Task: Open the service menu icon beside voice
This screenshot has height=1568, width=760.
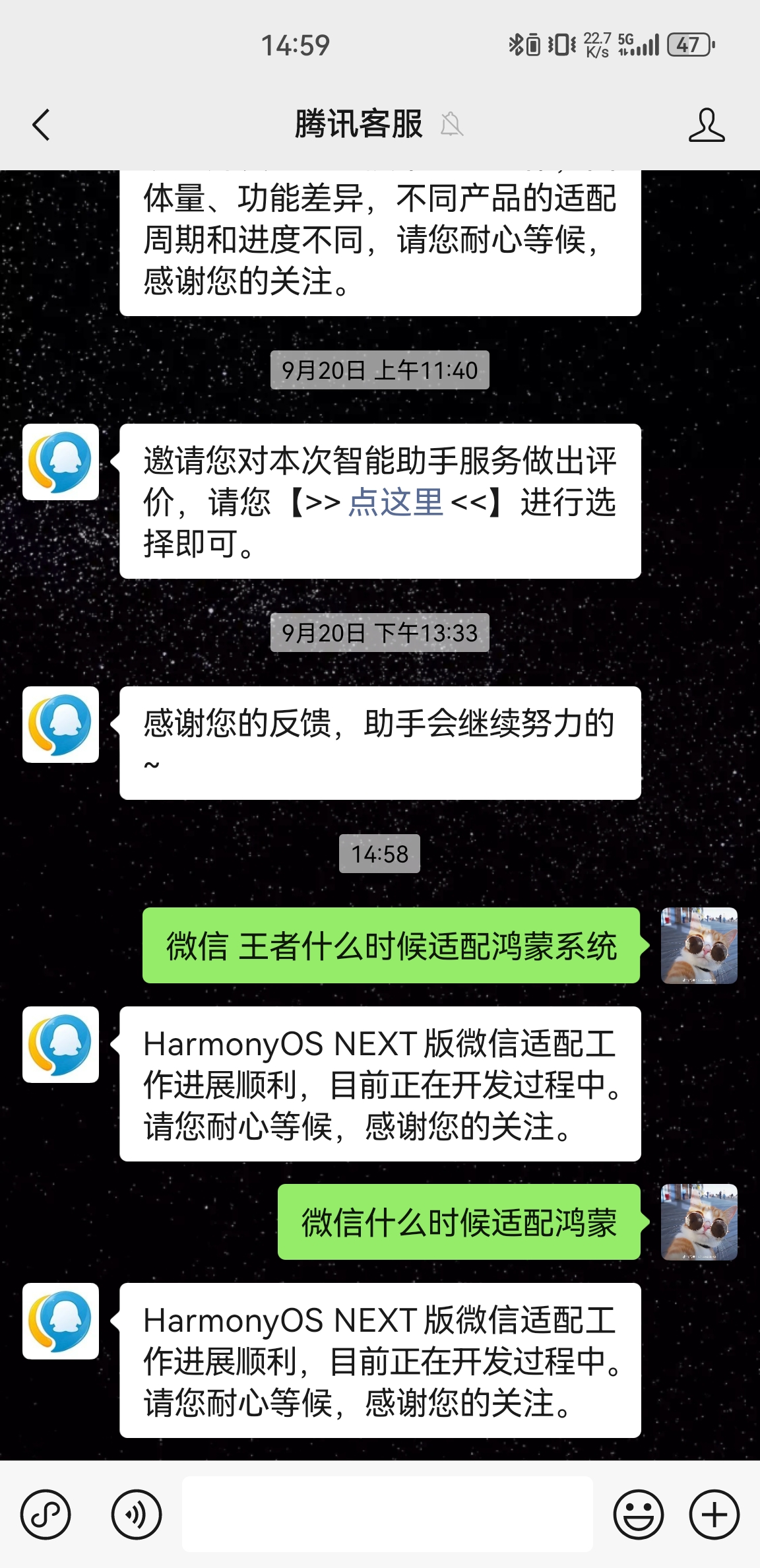Action: click(46, 1514)
